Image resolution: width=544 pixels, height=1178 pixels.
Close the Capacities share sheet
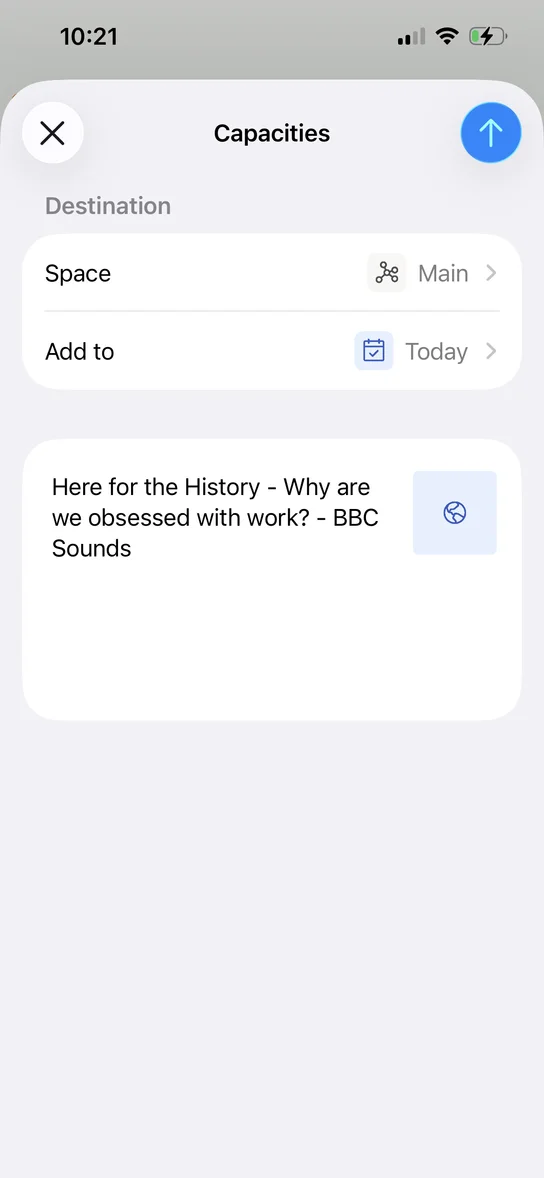coord(53,134)
